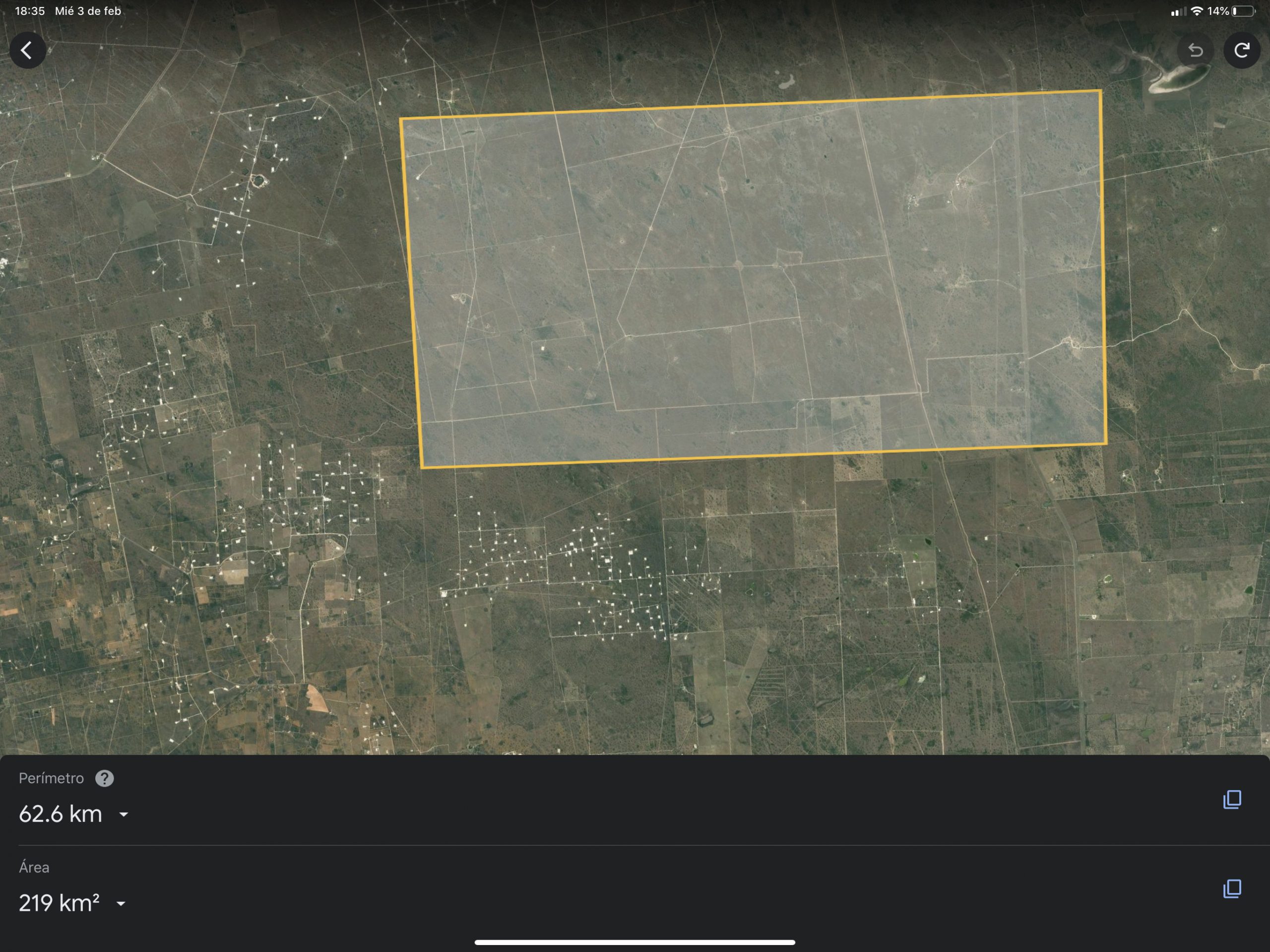Copy the 219 km² area value

pyautogui.click(x=1231, y=889)
